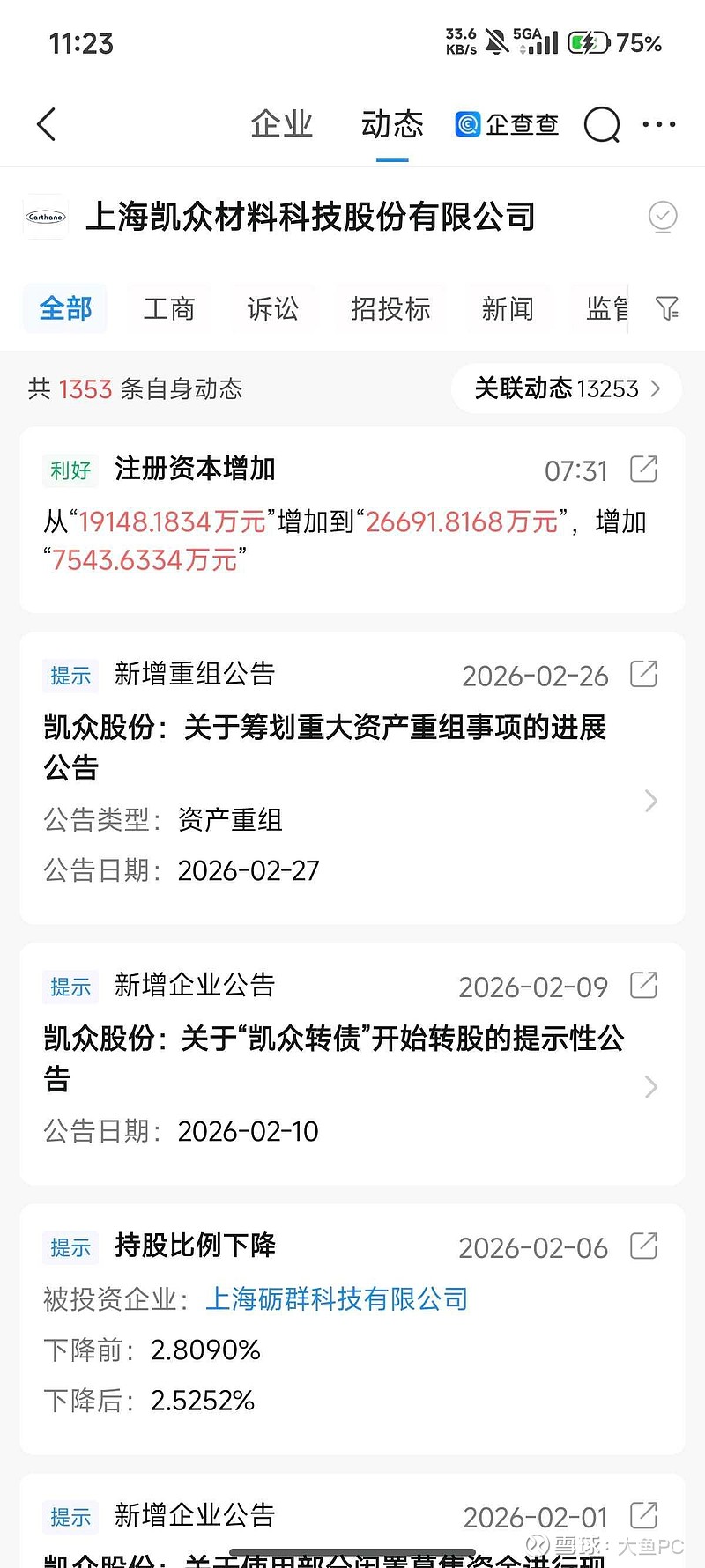The image size is (705, 1568).
Task: Open the search icon in the top bar
Action: (x=602, y=124)
